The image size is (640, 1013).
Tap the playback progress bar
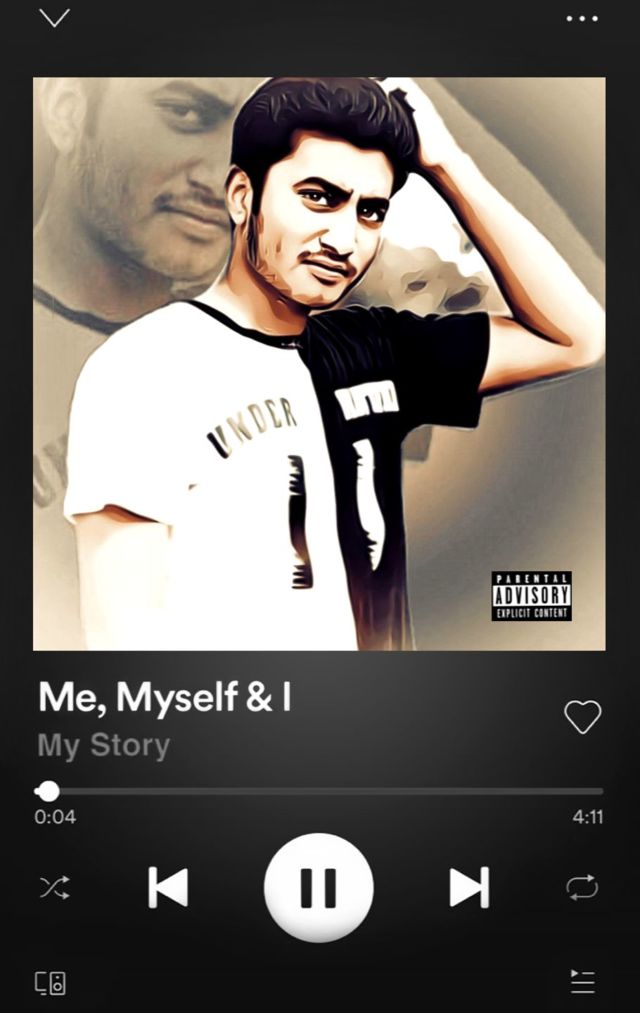coord(320,791)
